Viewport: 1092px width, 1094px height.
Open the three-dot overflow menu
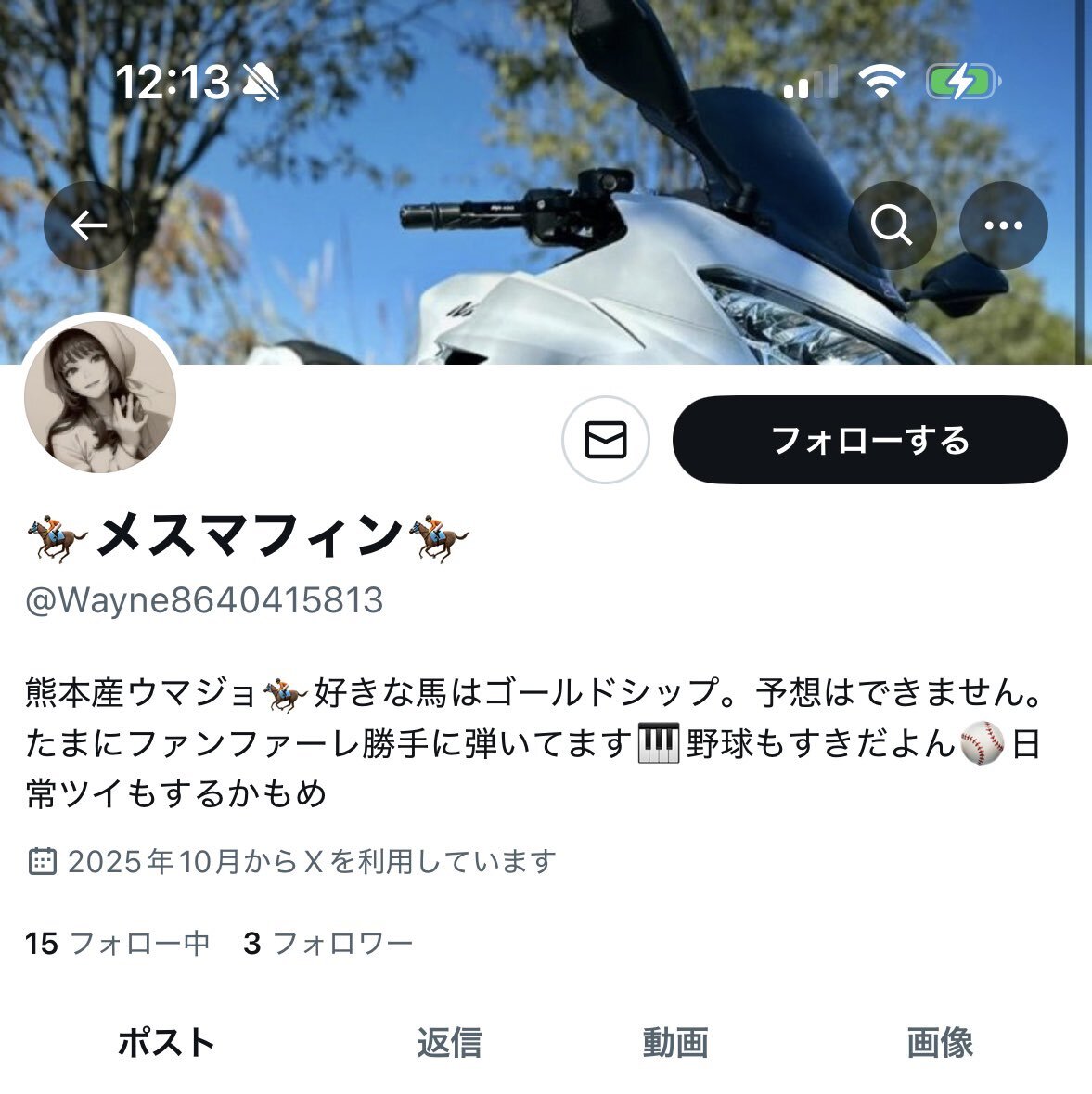coord(1003,225)
